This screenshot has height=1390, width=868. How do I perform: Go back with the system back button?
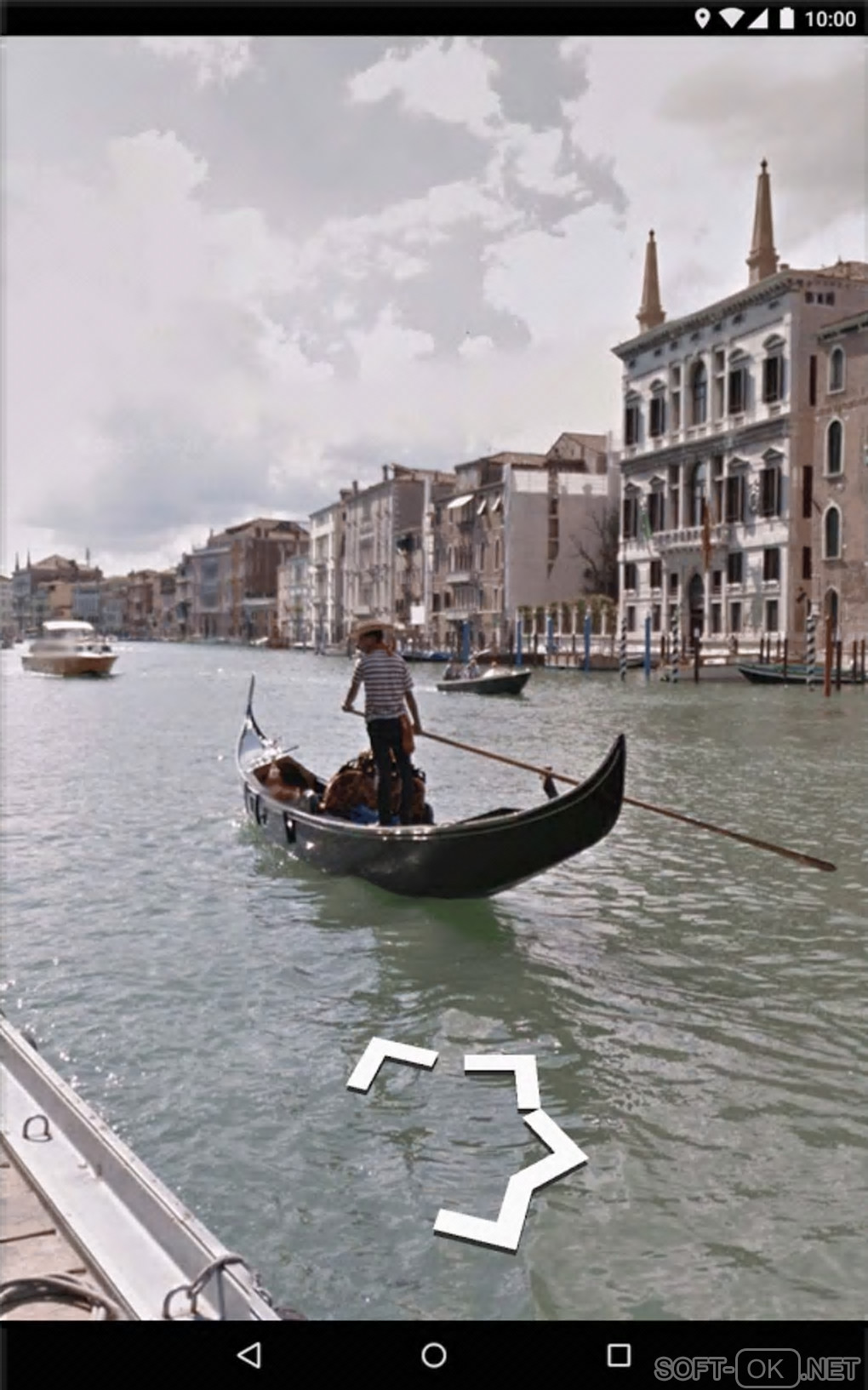coord(249,1354)
